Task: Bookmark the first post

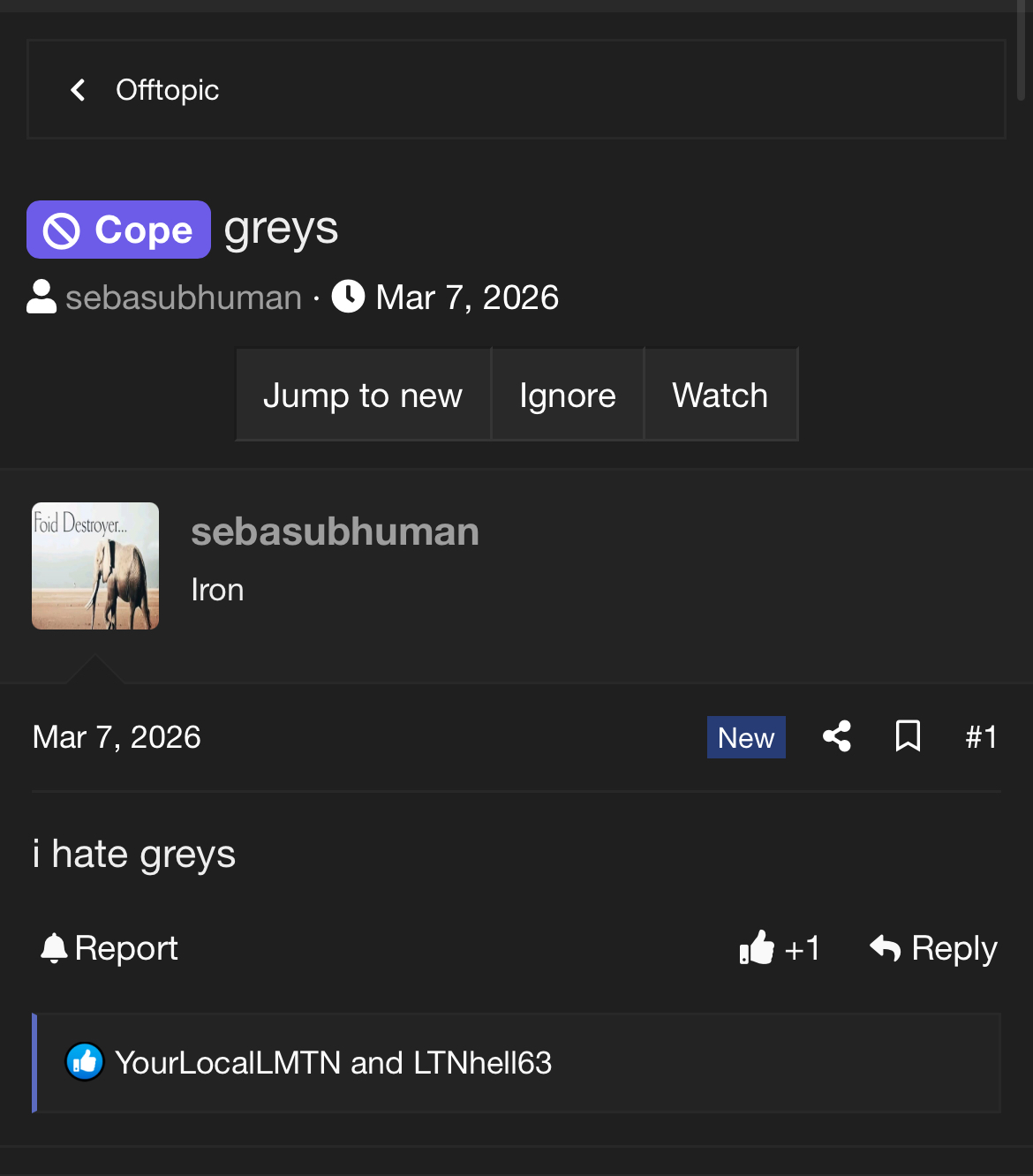Action: 908,736
